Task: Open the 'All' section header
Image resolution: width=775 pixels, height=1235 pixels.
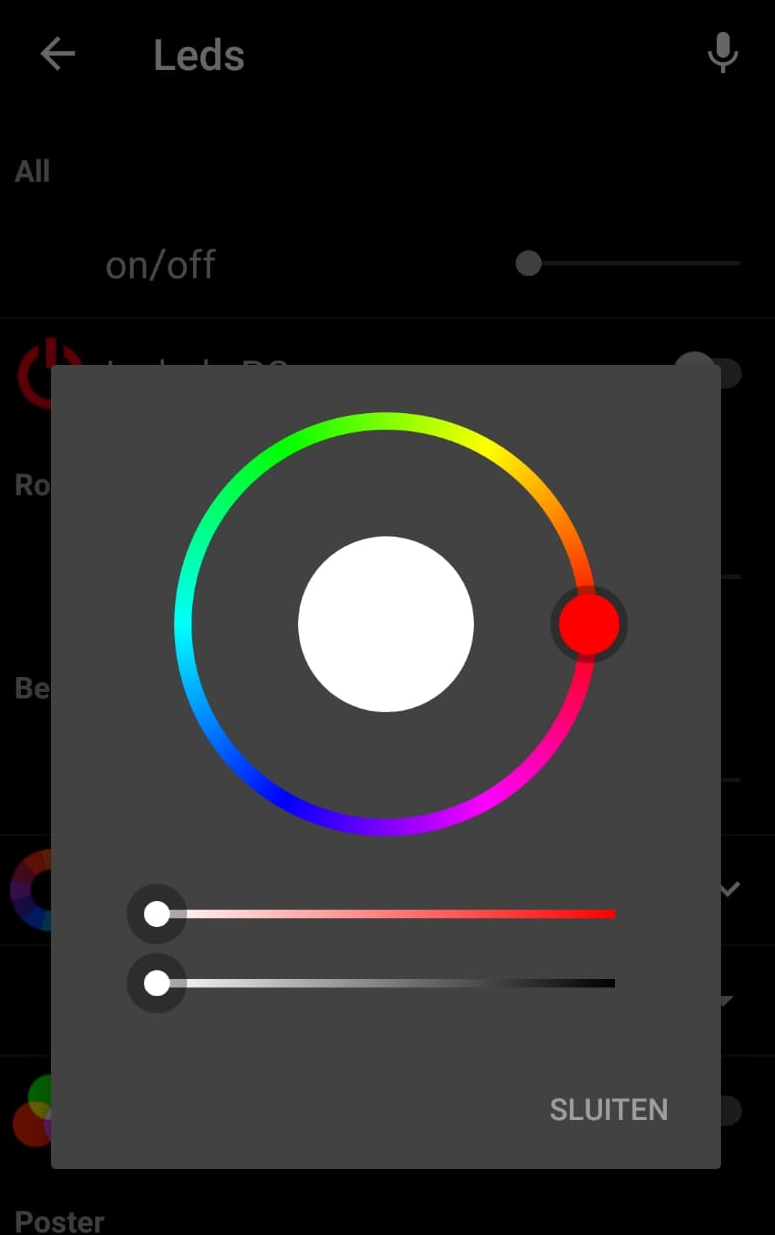Action: coord(31,171)
